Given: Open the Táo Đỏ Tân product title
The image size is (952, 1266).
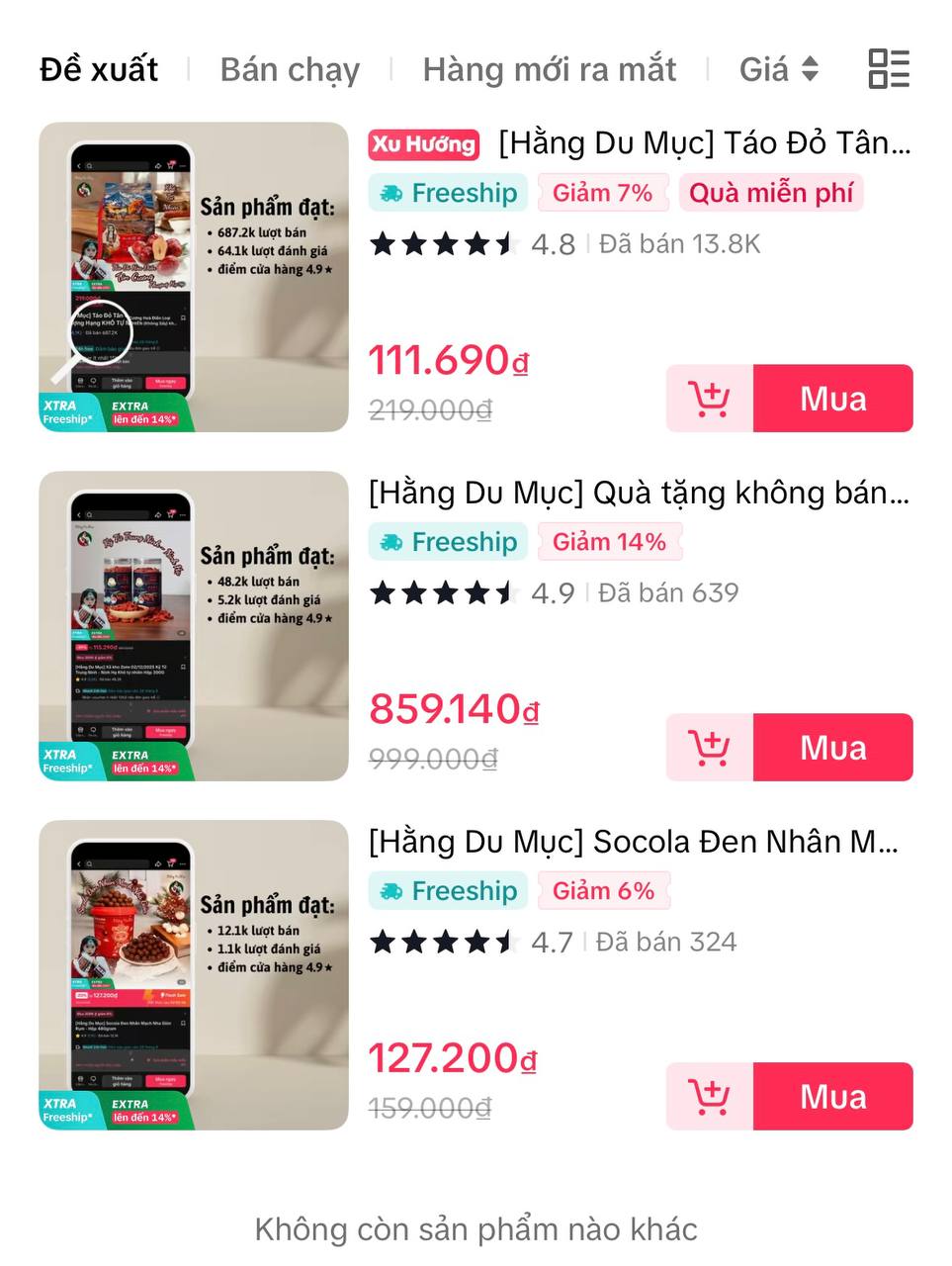Looking at the screenshot, I should coord(703,143).
